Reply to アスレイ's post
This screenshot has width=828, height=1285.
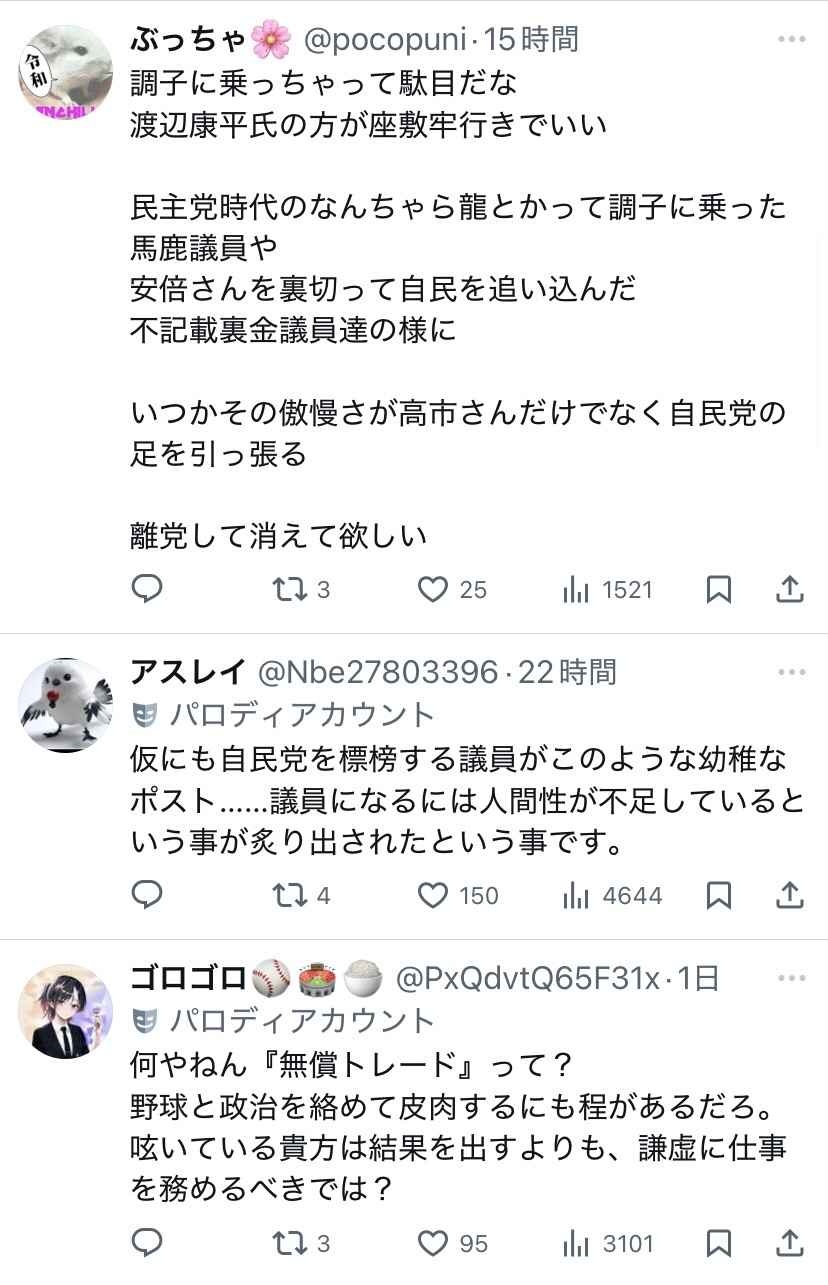(147, 894)
